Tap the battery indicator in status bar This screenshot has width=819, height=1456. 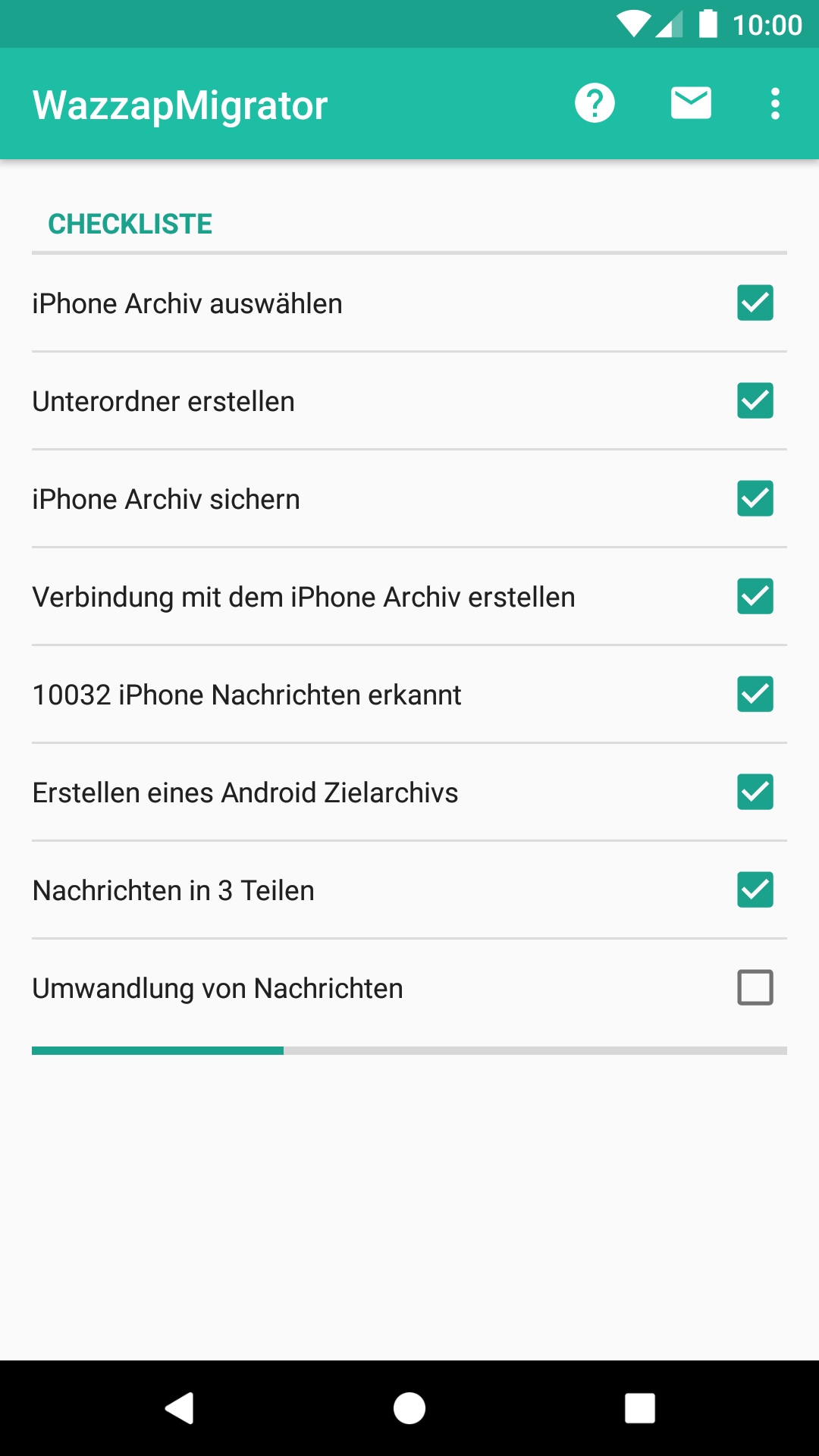point(710,24)
